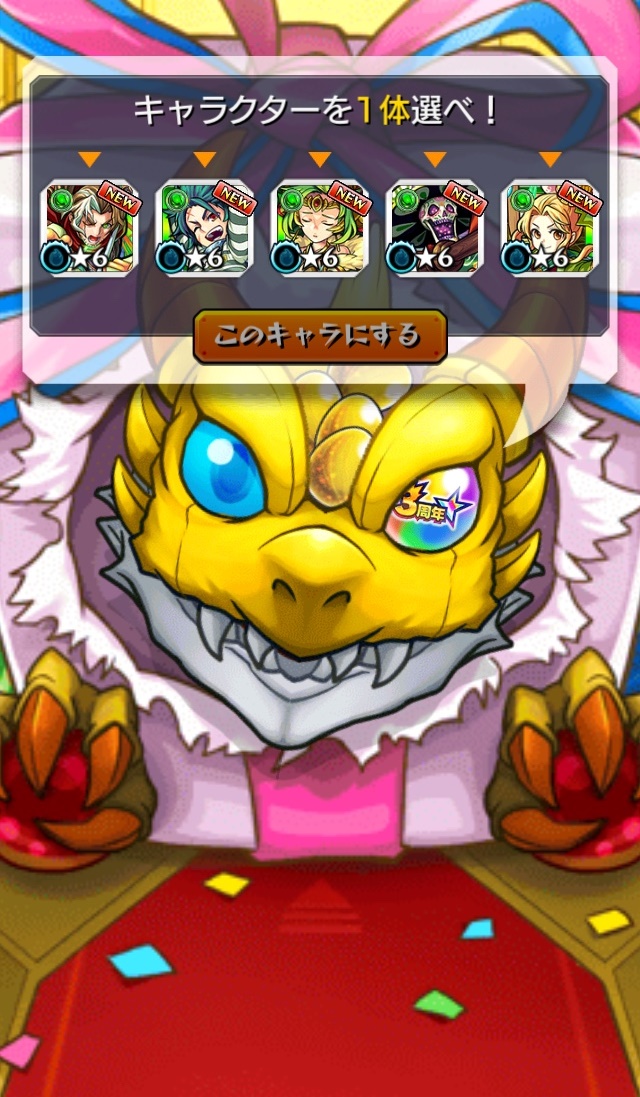The height and width of the screenshot is (1097, 640).
Task: Confirm with このキャラにする button
Action: [320, 336]
